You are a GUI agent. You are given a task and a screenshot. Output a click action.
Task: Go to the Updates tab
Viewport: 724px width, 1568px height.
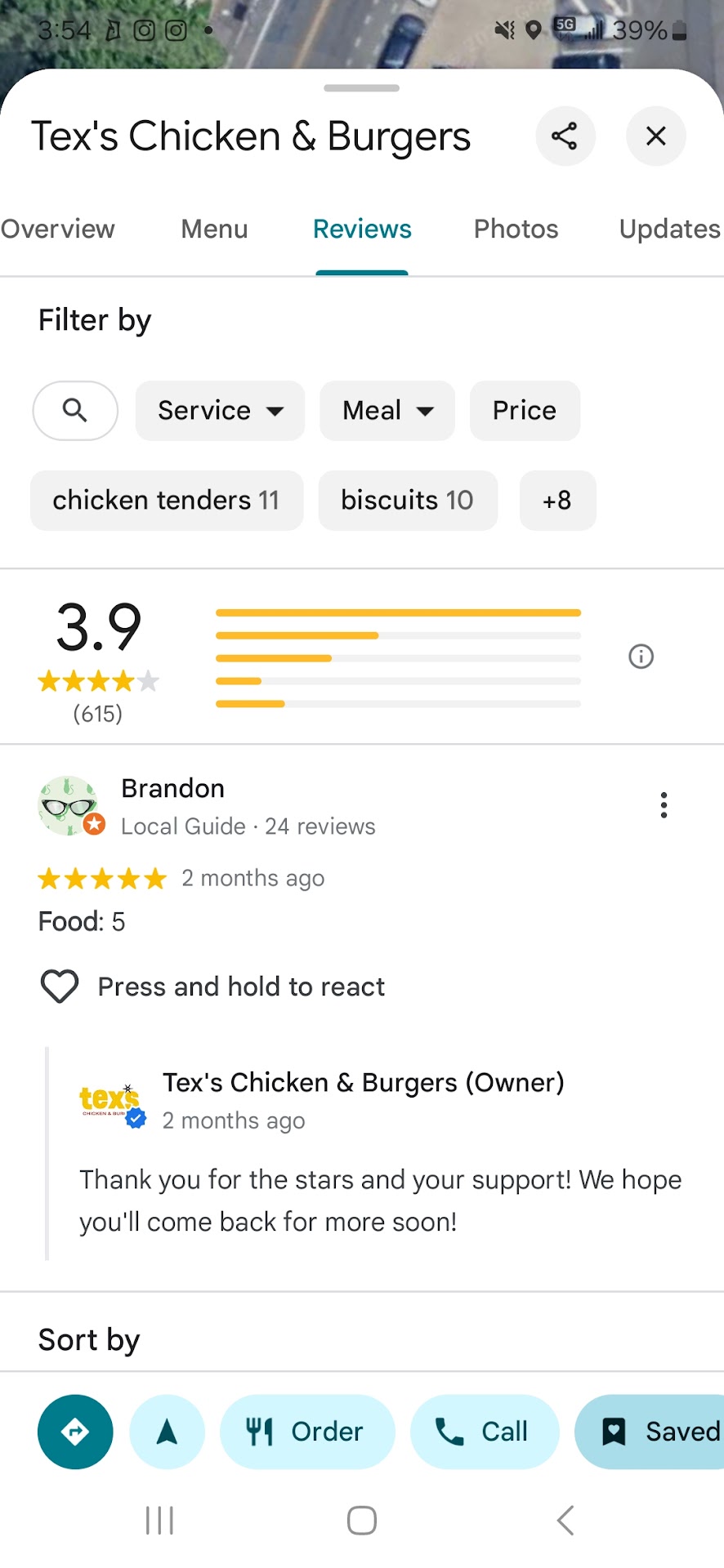click(x=668, y=229)
